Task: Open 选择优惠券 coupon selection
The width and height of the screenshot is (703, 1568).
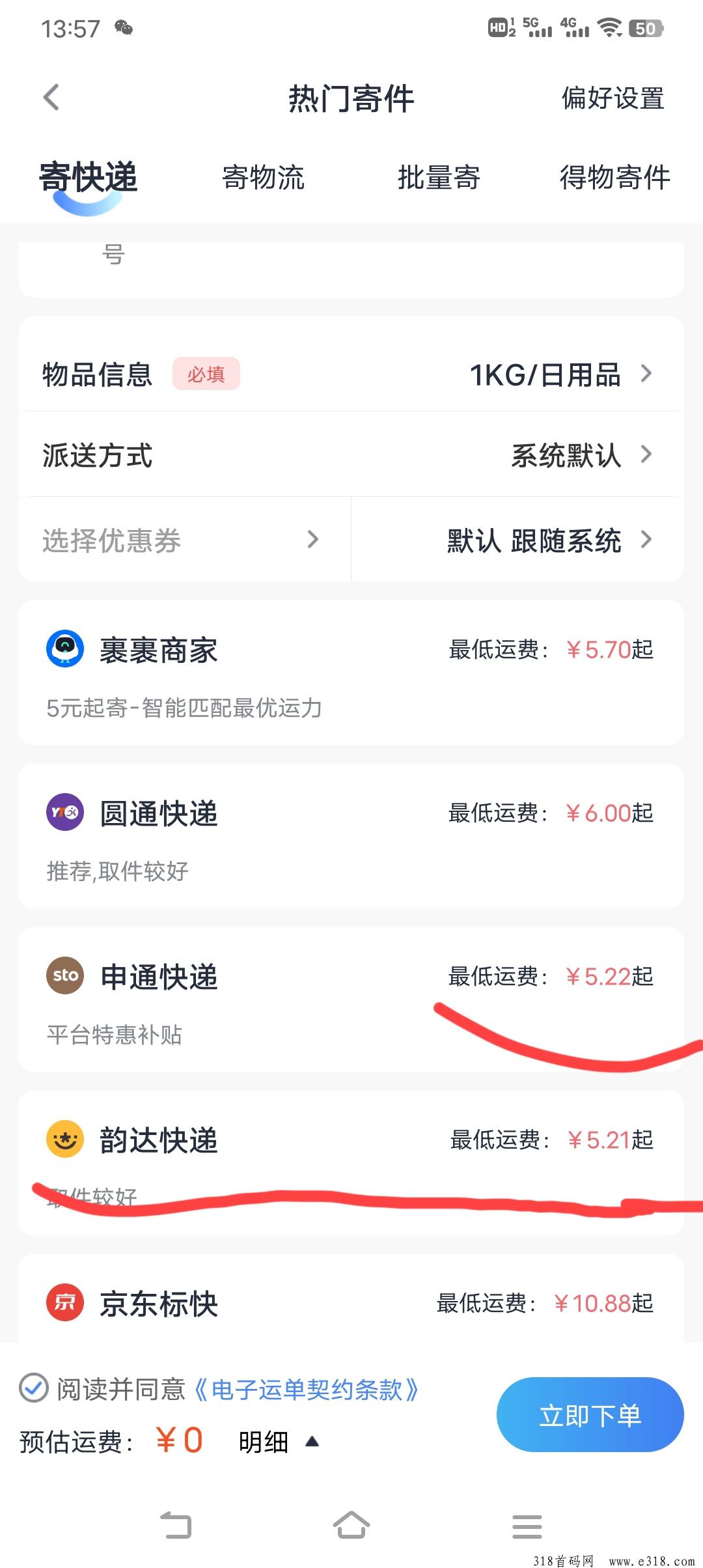Action: click(185, 540)
